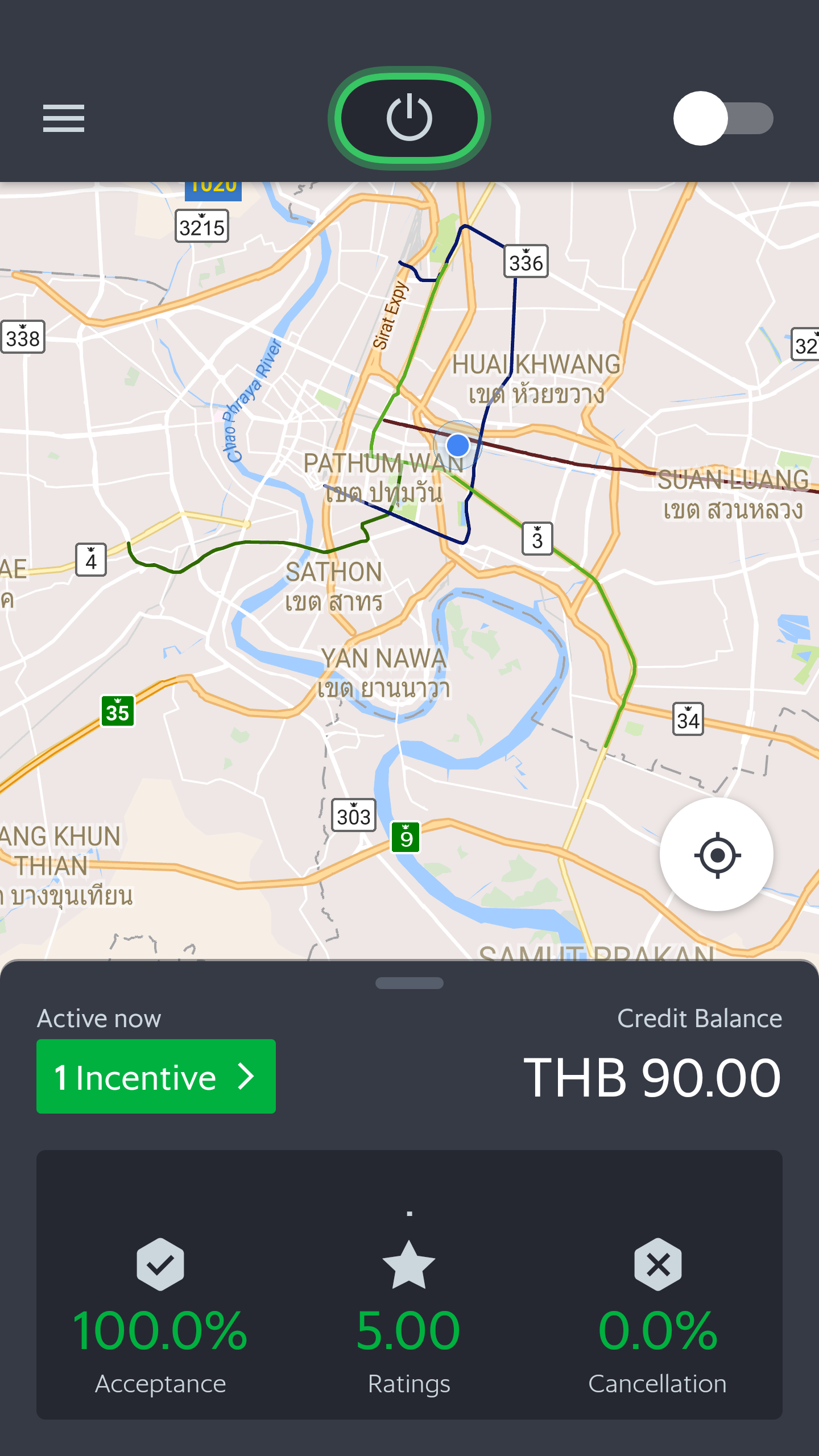The height and width of the screenshot is (1456, 819).
Task: Expand the bottom sheet handle
Action: [409, 983]
